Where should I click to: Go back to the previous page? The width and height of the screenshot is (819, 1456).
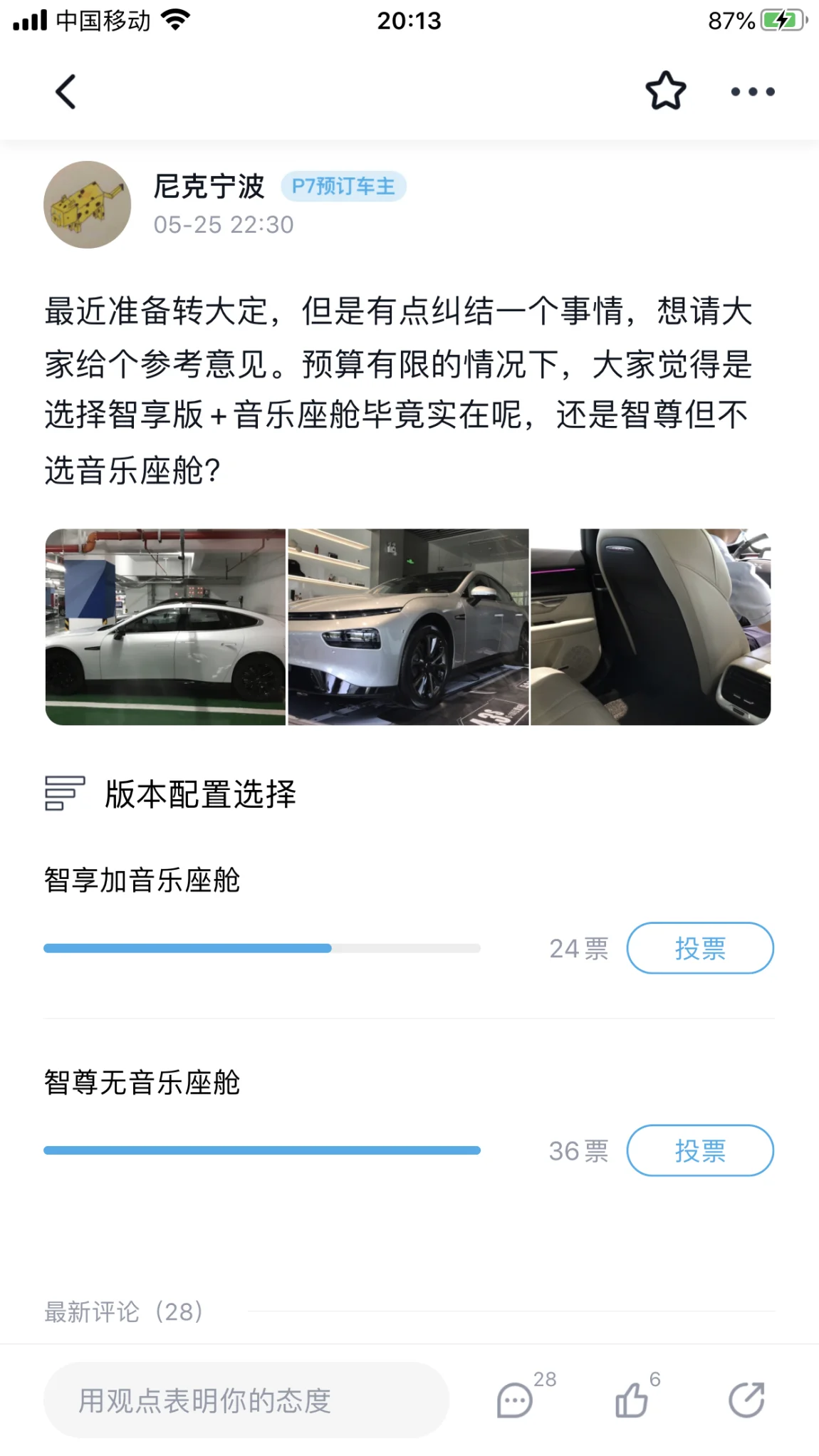point(66,92)
